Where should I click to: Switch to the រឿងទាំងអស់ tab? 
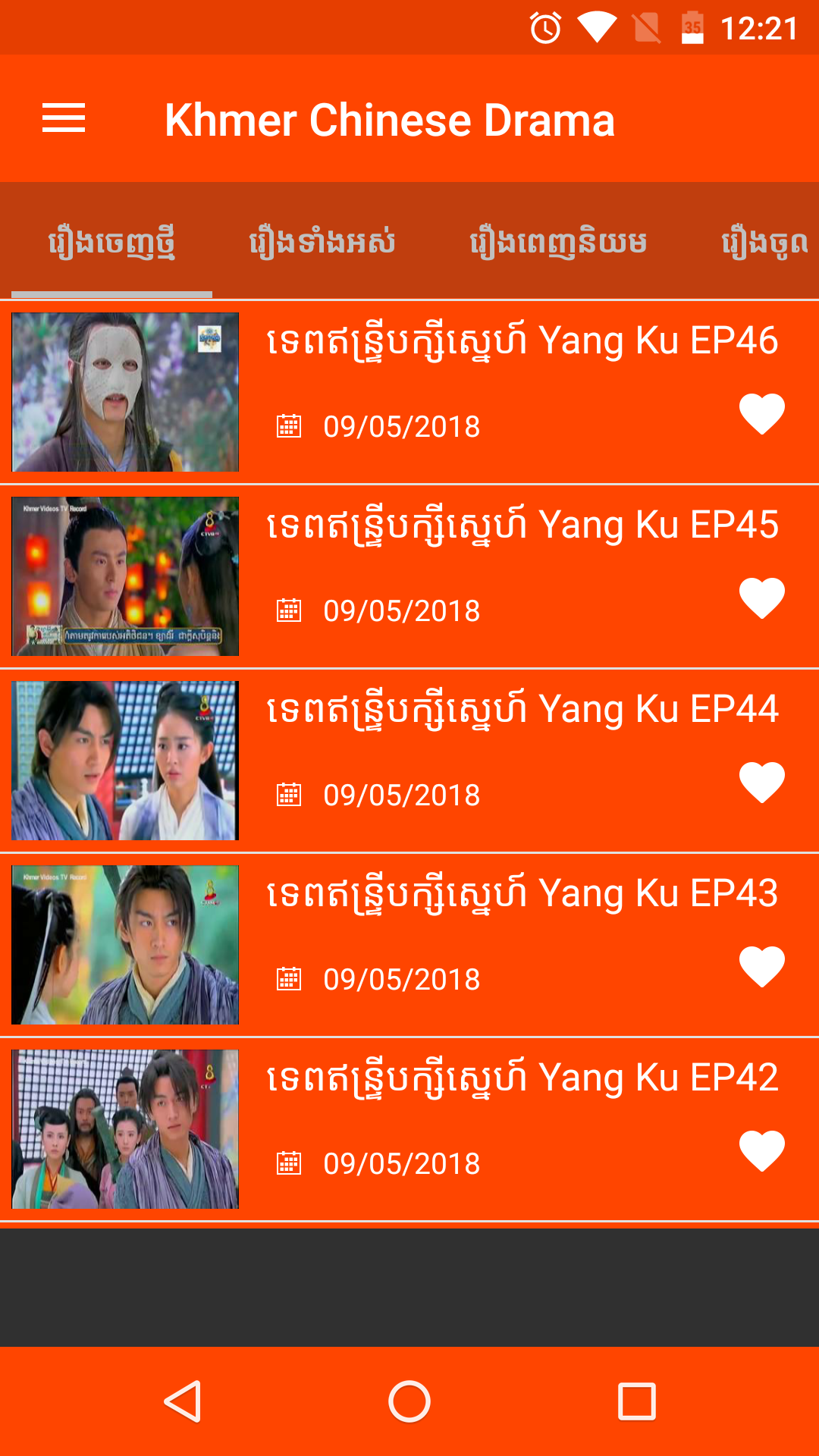[322, 243]
